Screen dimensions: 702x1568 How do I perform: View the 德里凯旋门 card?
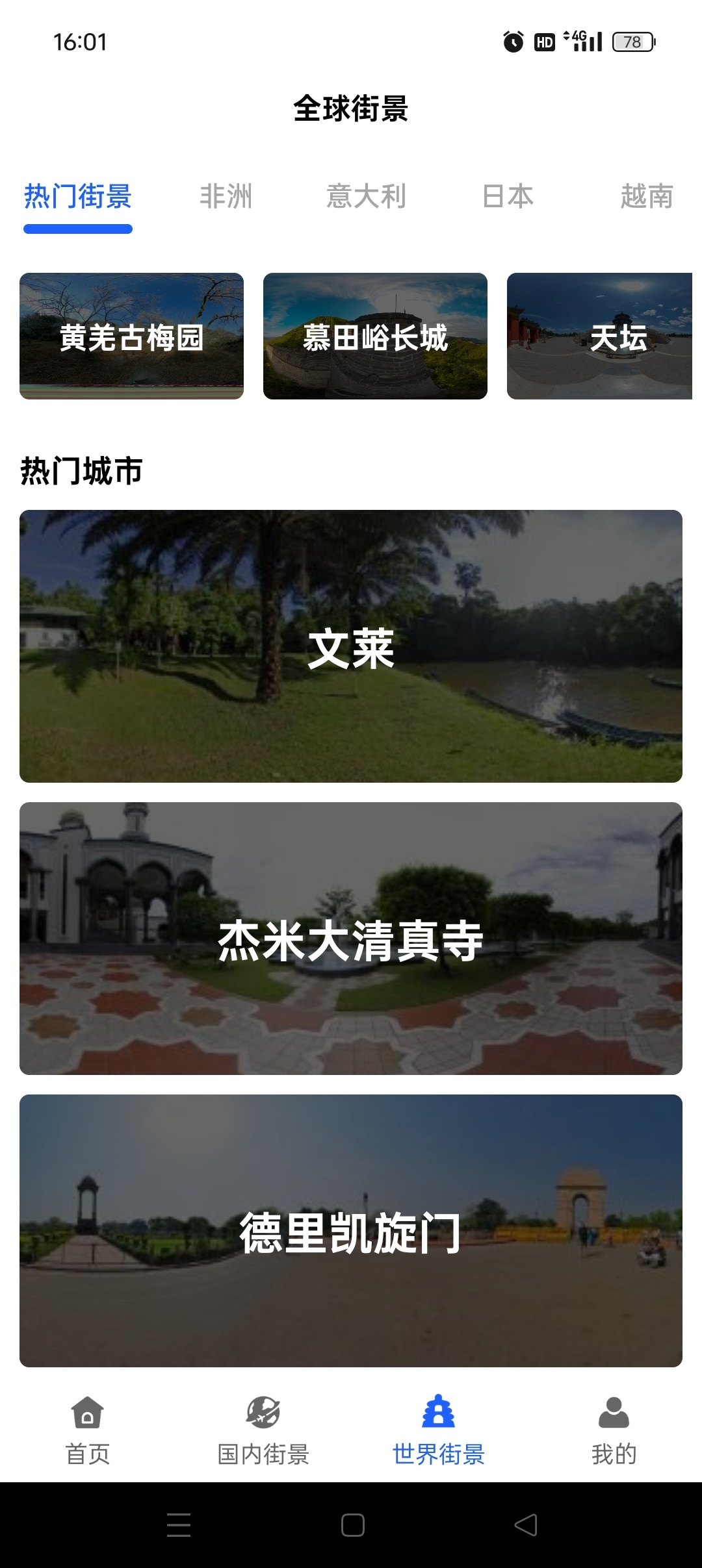click(351, 1231)
